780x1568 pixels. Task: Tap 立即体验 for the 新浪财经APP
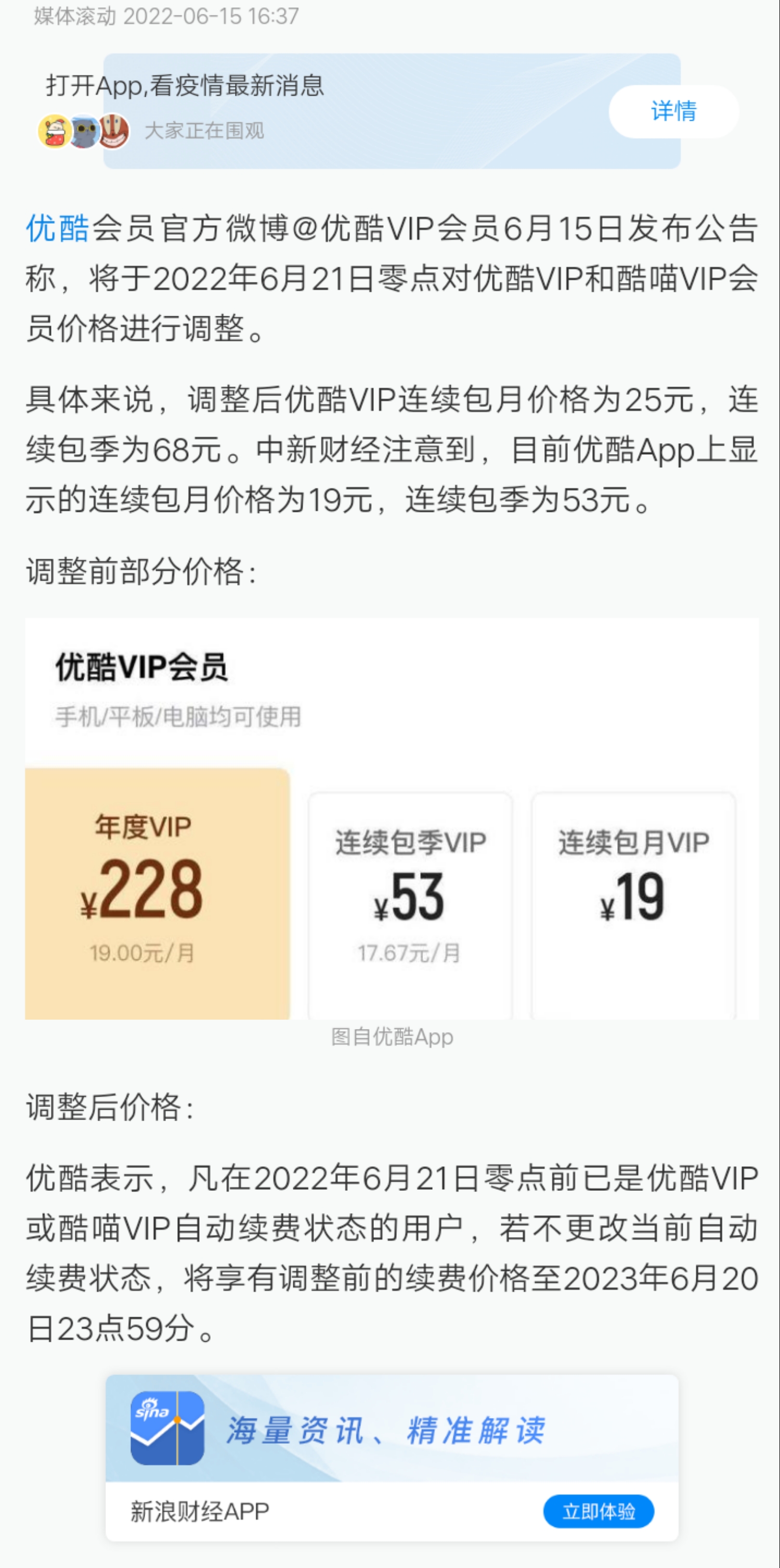pyautogui.click(x=598, y=1511)
